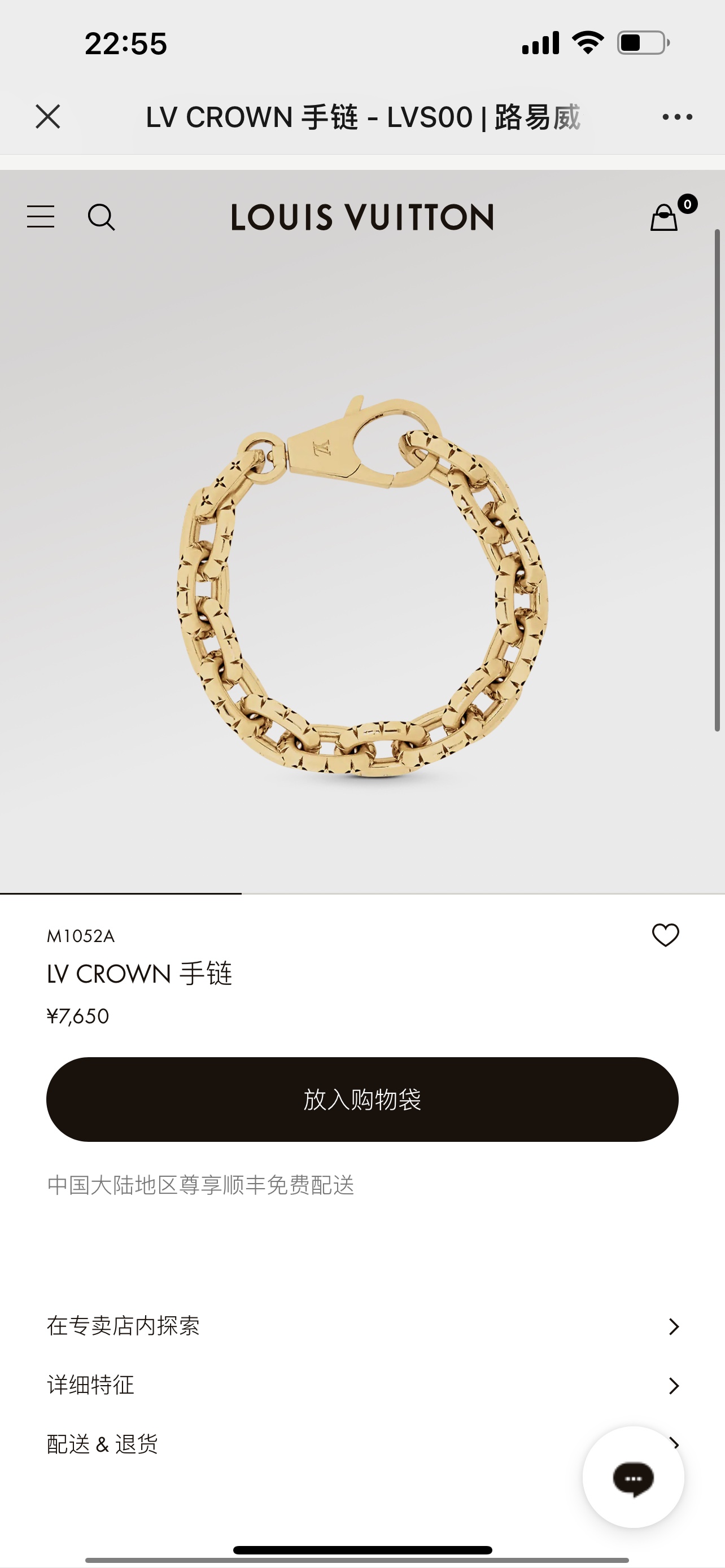
Task: Close the in-app browser page
Action: pyautogui.click(x=47, y=116)
